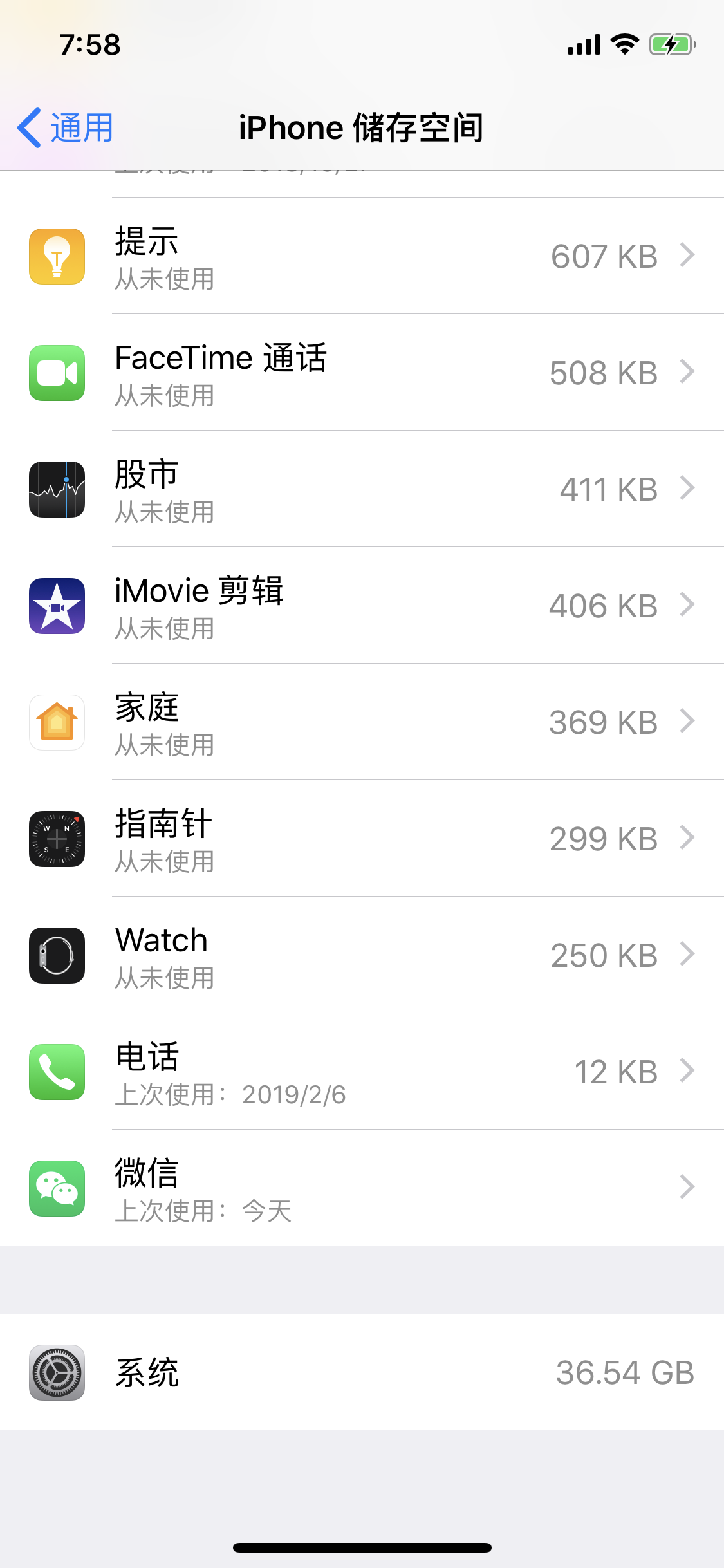
Task: Expand details for FaceTime 通话 via chevron
Action: pyautogui.click(x=687, y=373)
